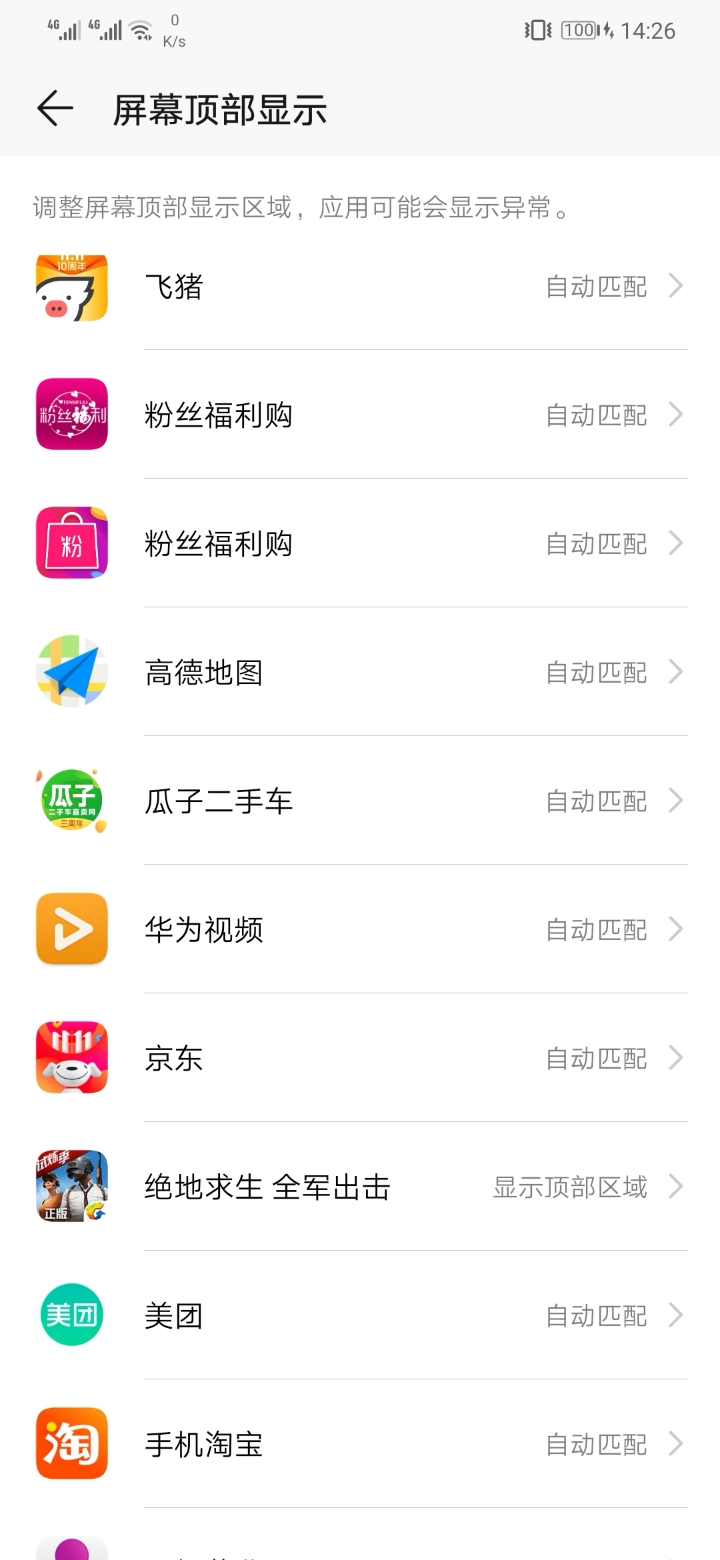Image resolution: width=720 pixels, height=1560 pixels.
Task: Tap the 手机淘宝 app icon
Action: point(71,1443)
